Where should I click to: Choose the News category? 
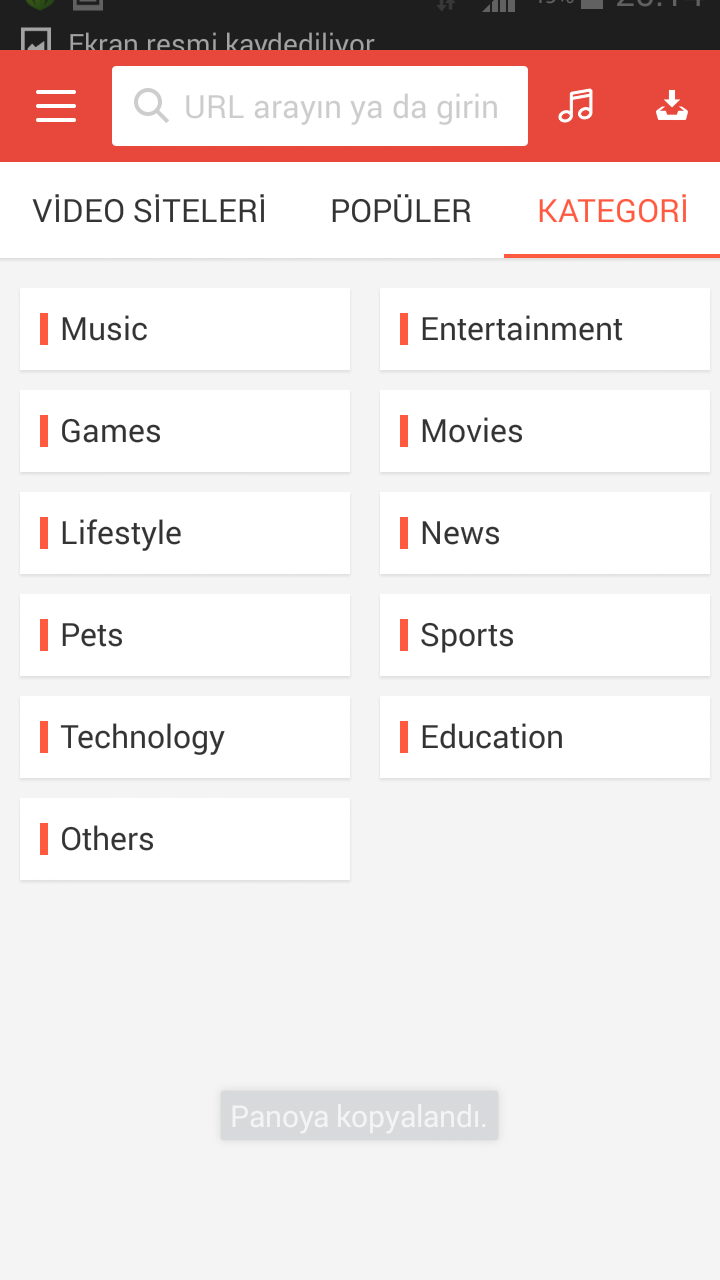545,533
